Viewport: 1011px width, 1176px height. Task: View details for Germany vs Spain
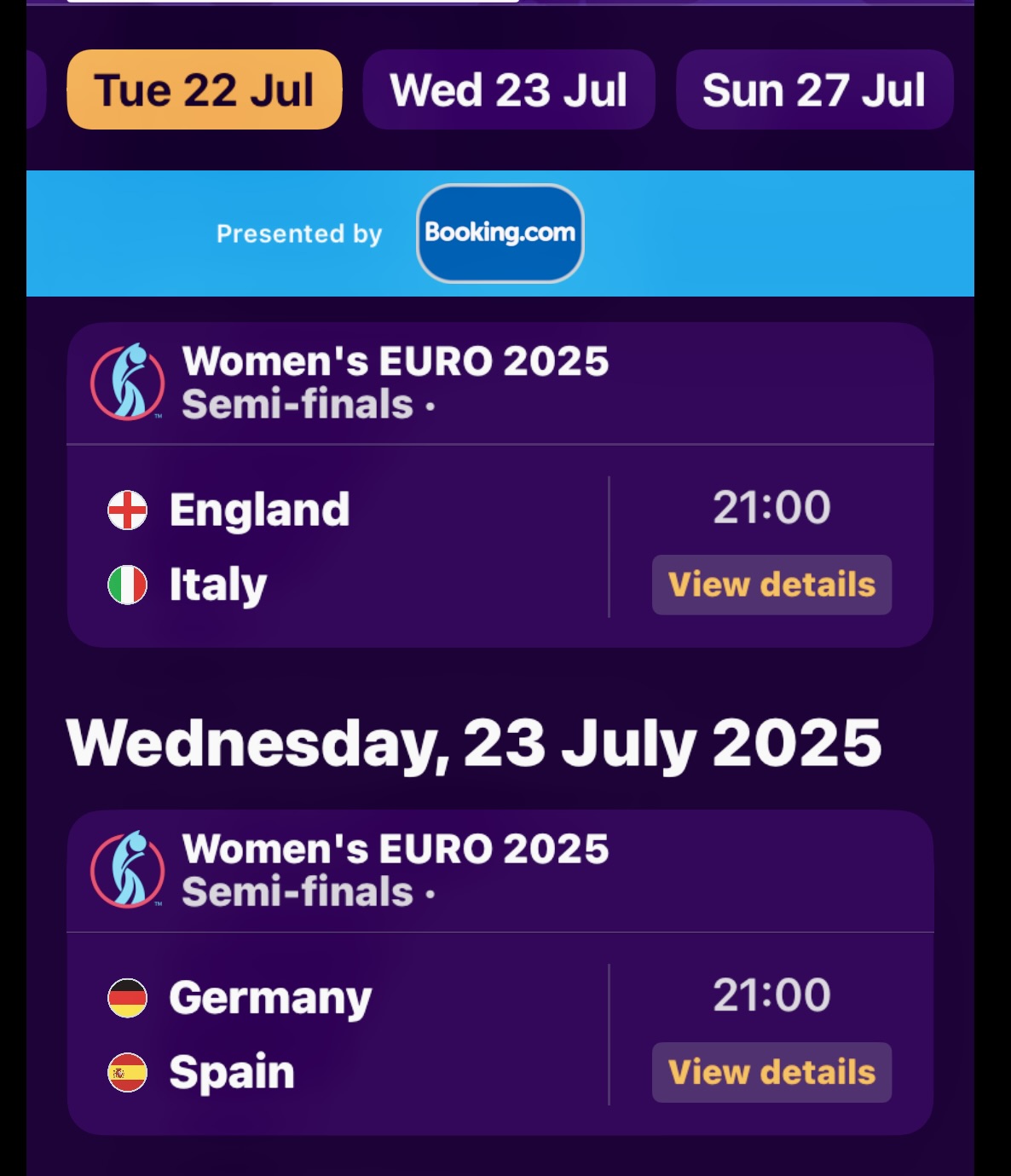coord(771,1072)
